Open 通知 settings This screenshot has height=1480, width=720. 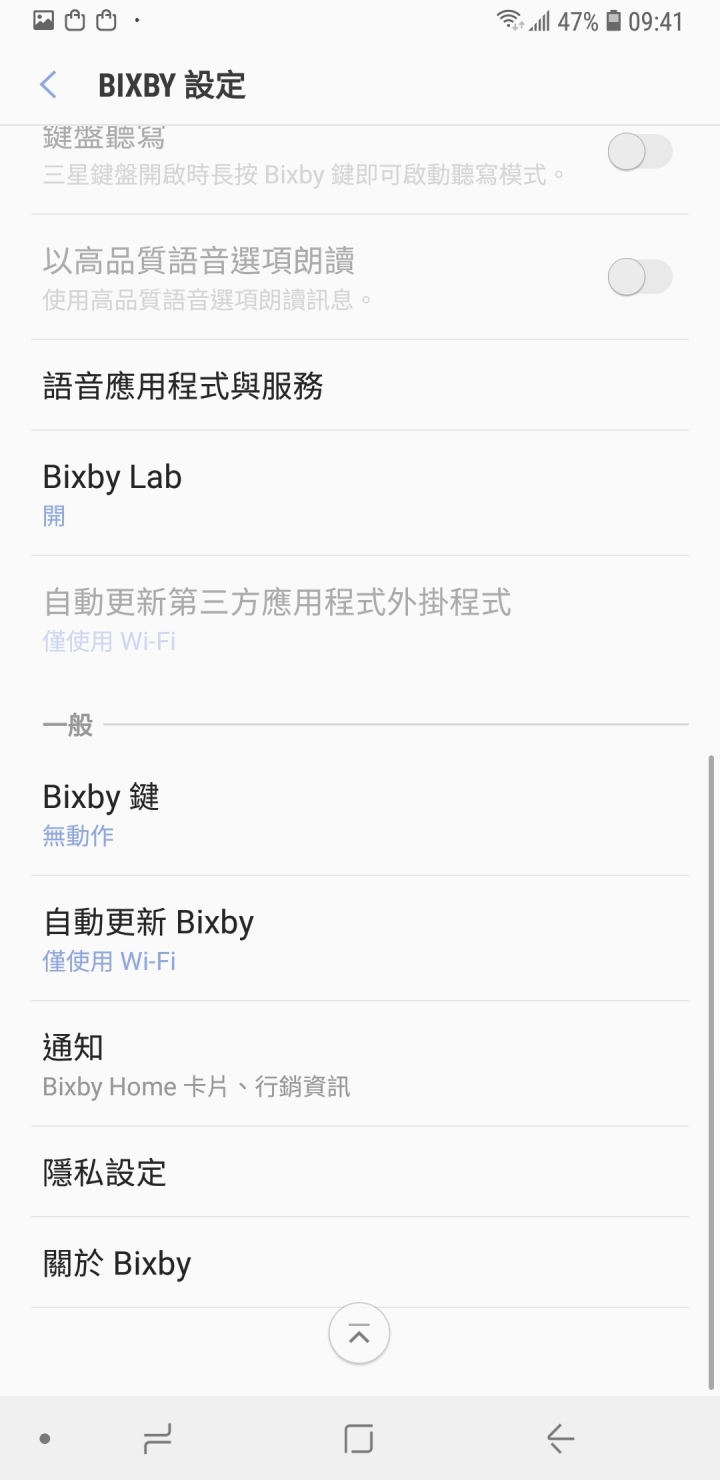pos(360,1064)
